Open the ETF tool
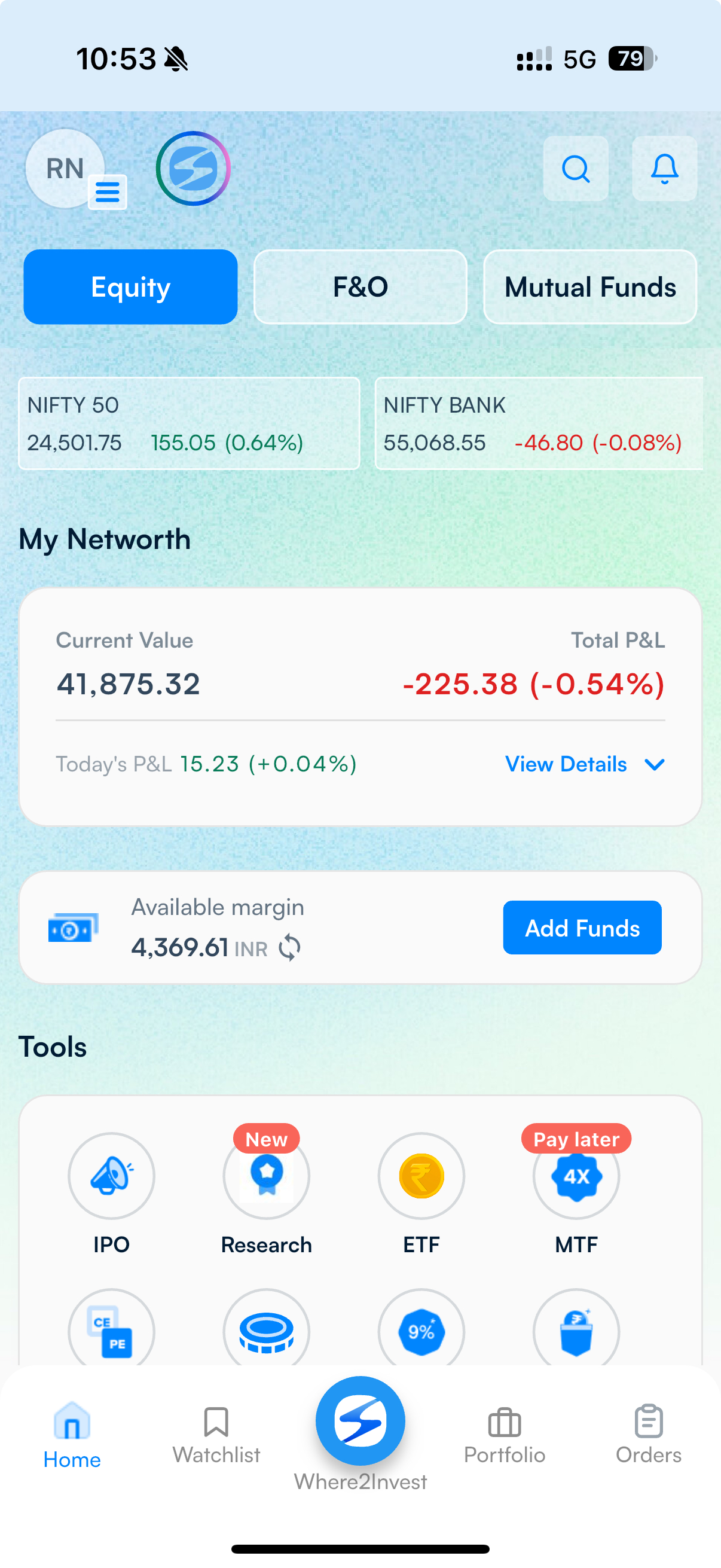721x1568 pixels. (x=421, y=1176)
